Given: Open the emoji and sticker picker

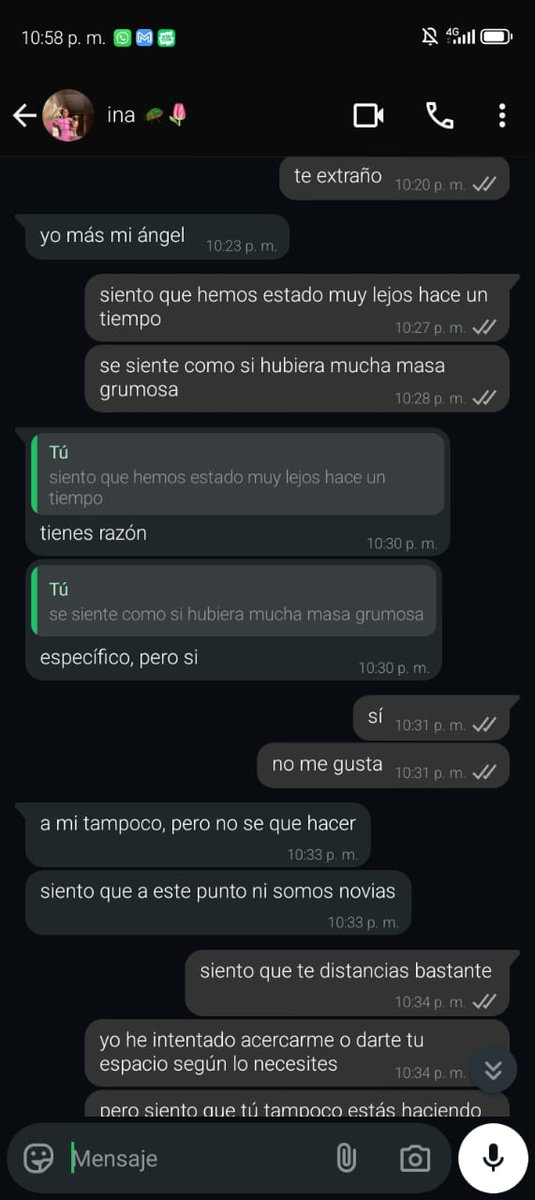Looking at the screenshot, I should (38, 1158).
